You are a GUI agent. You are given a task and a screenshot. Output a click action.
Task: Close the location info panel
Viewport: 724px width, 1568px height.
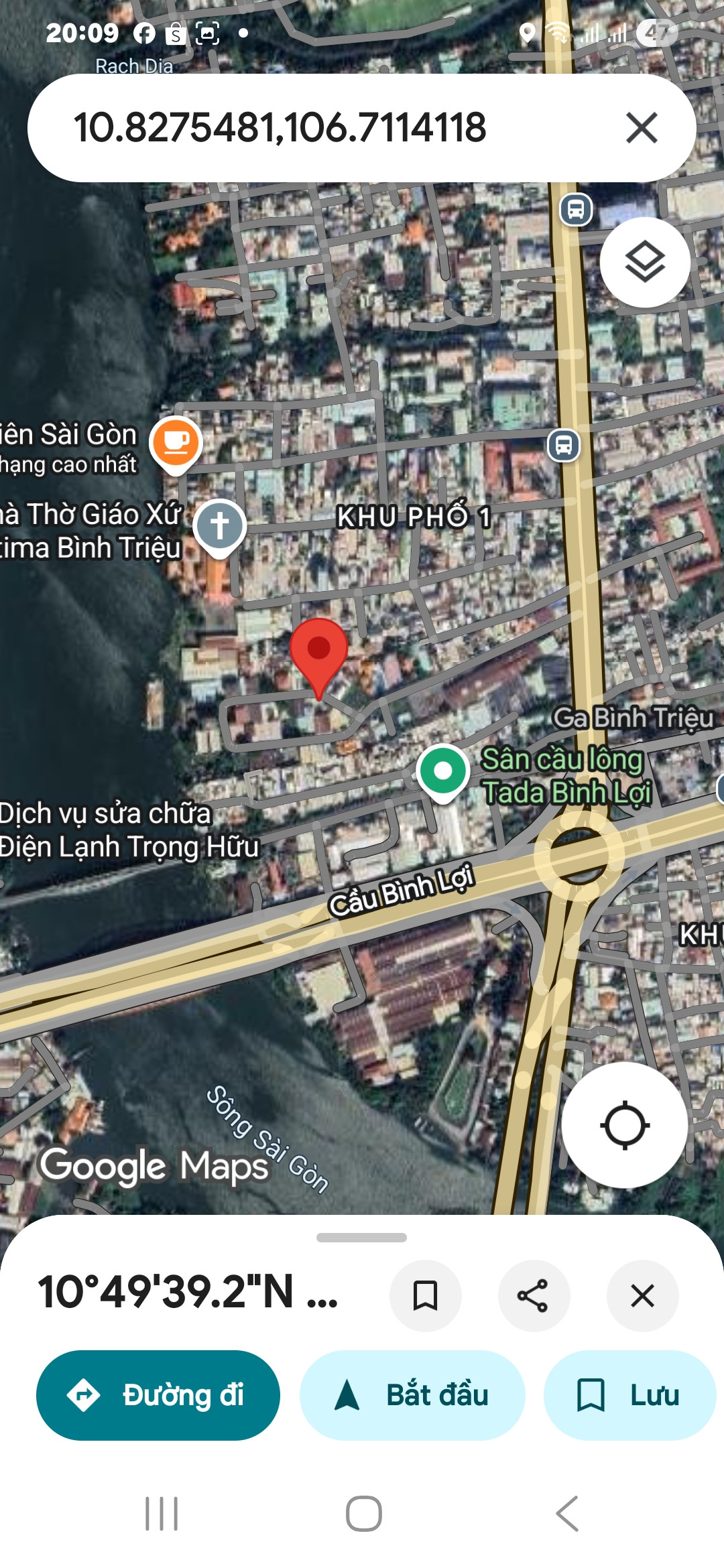pos(642,1295)
